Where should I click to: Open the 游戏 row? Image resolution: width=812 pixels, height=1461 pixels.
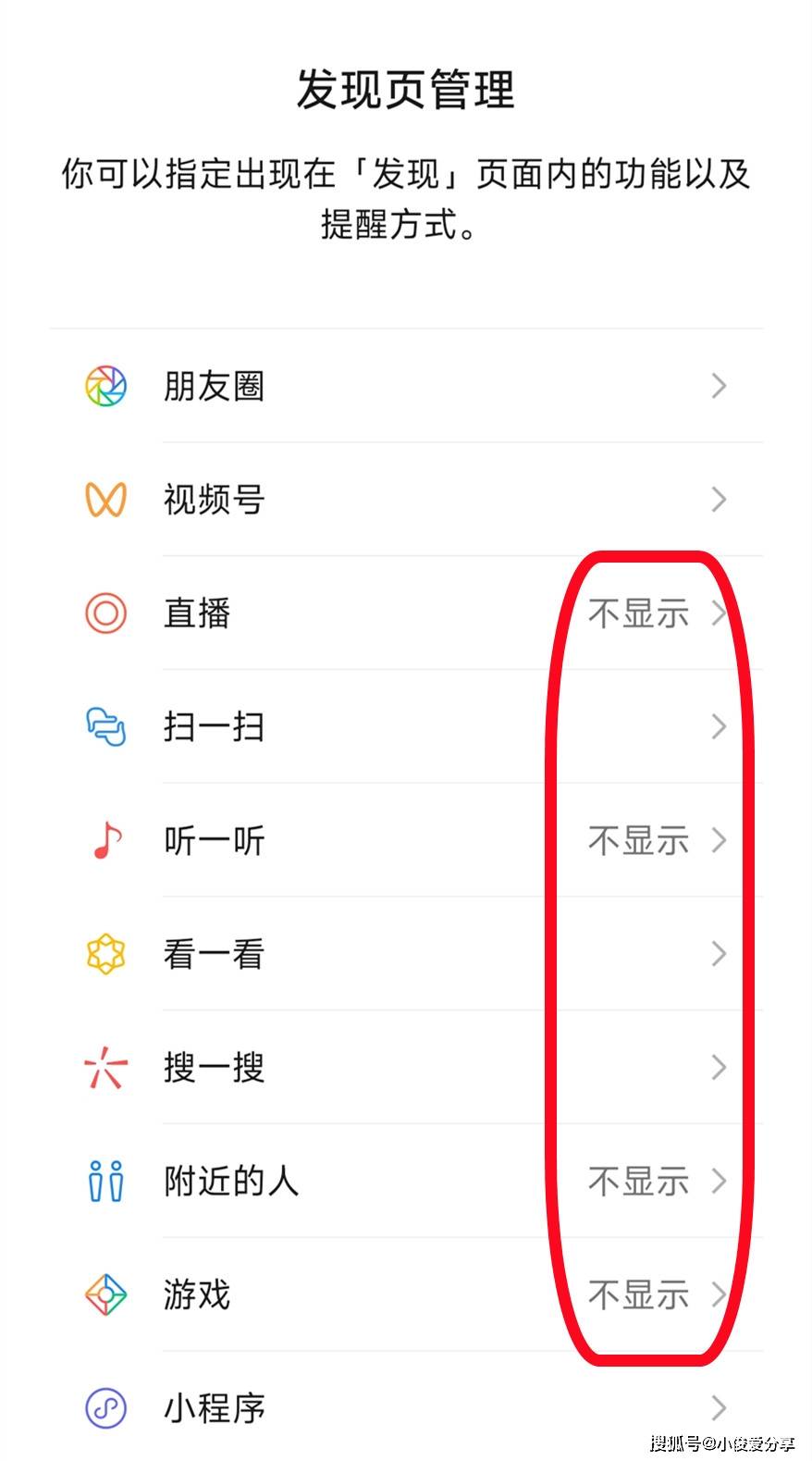click(405, 1294)
